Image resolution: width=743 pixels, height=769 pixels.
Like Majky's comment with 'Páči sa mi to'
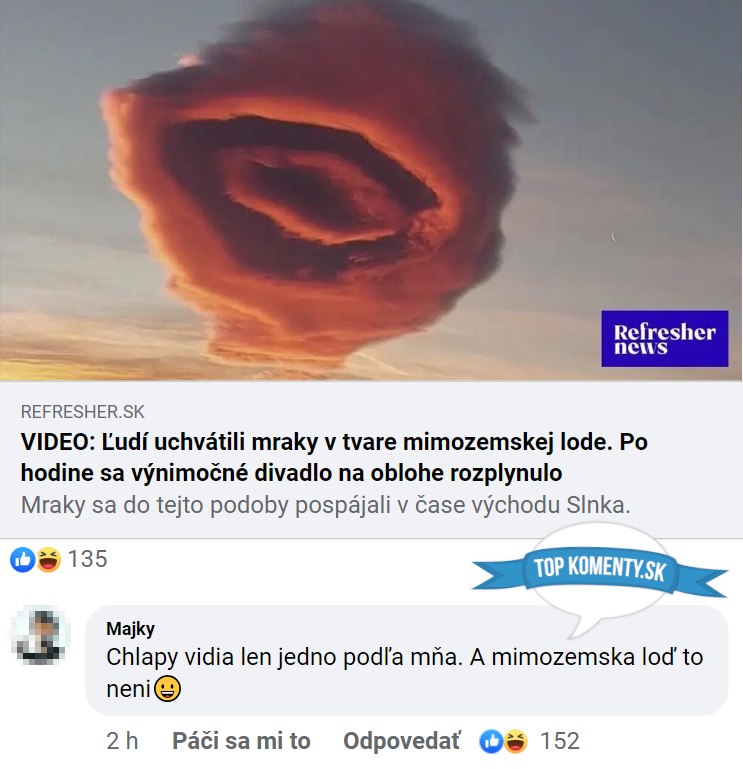(x=241, y=741)
